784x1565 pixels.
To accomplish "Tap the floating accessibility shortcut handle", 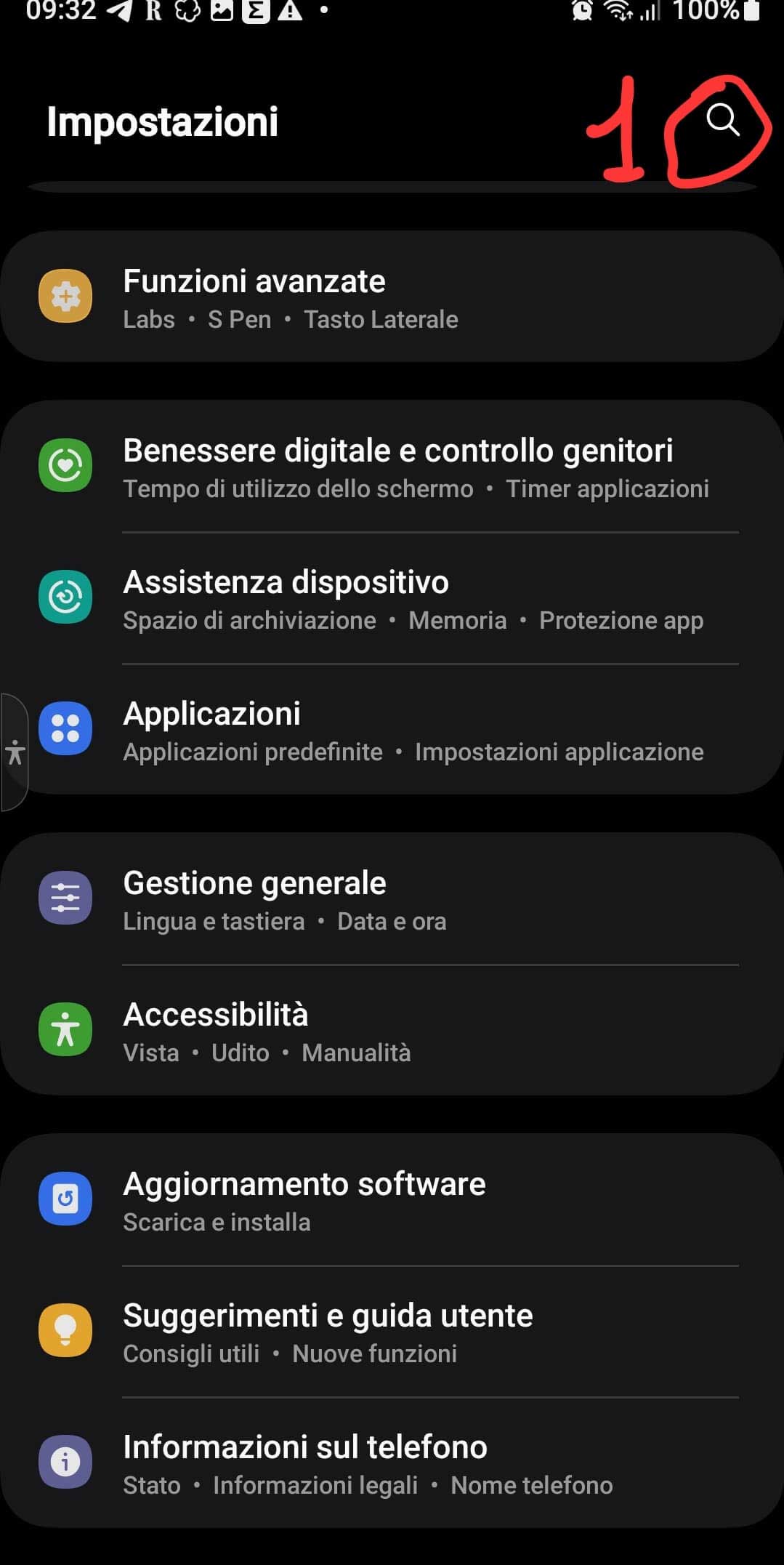I will 15,752.
